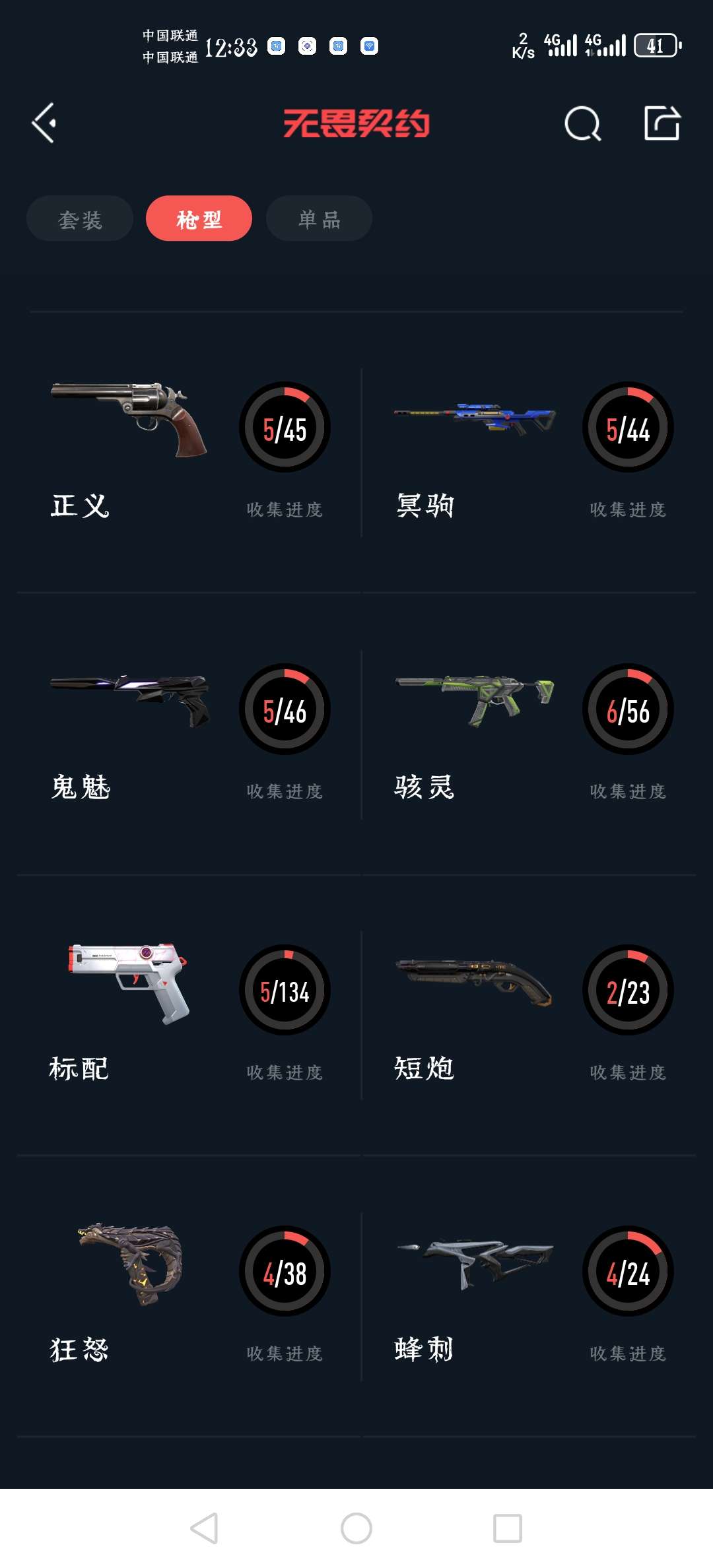Go back using the top-left arrow
713x1568 pixels.
tap(44, 123)
